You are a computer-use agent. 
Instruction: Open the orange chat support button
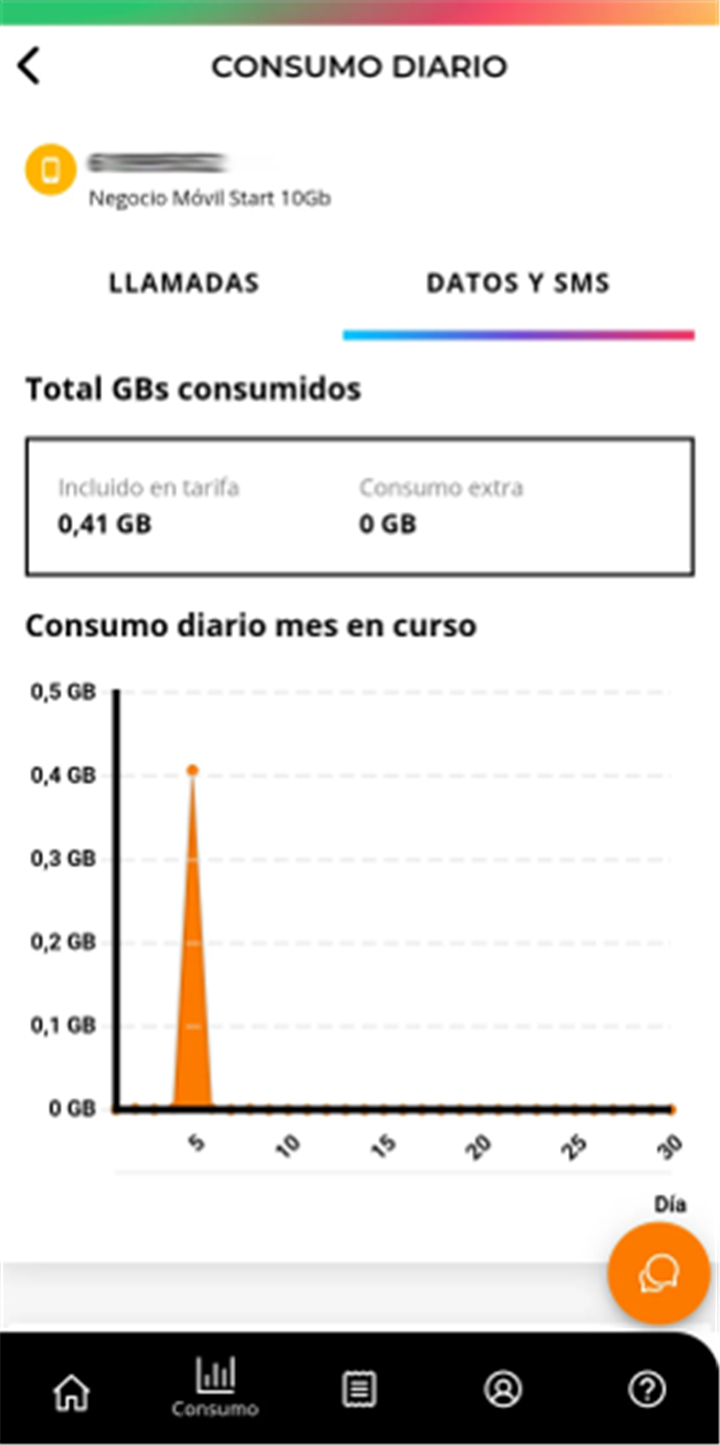[659, 1273]
